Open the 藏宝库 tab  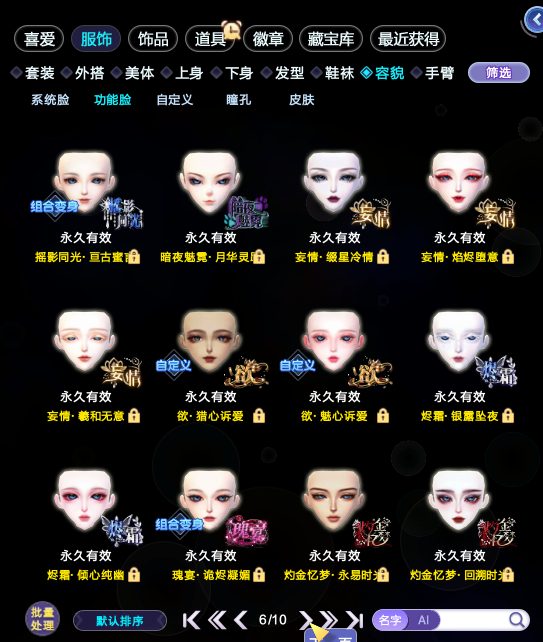331,39
